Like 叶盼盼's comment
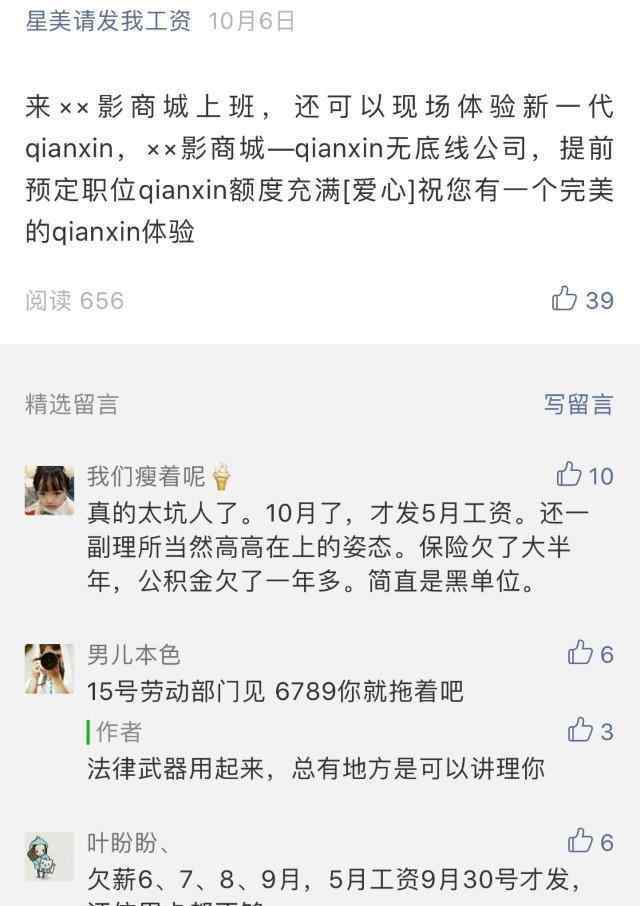Screen dimensions: 640x906 [x=581, y=842]
